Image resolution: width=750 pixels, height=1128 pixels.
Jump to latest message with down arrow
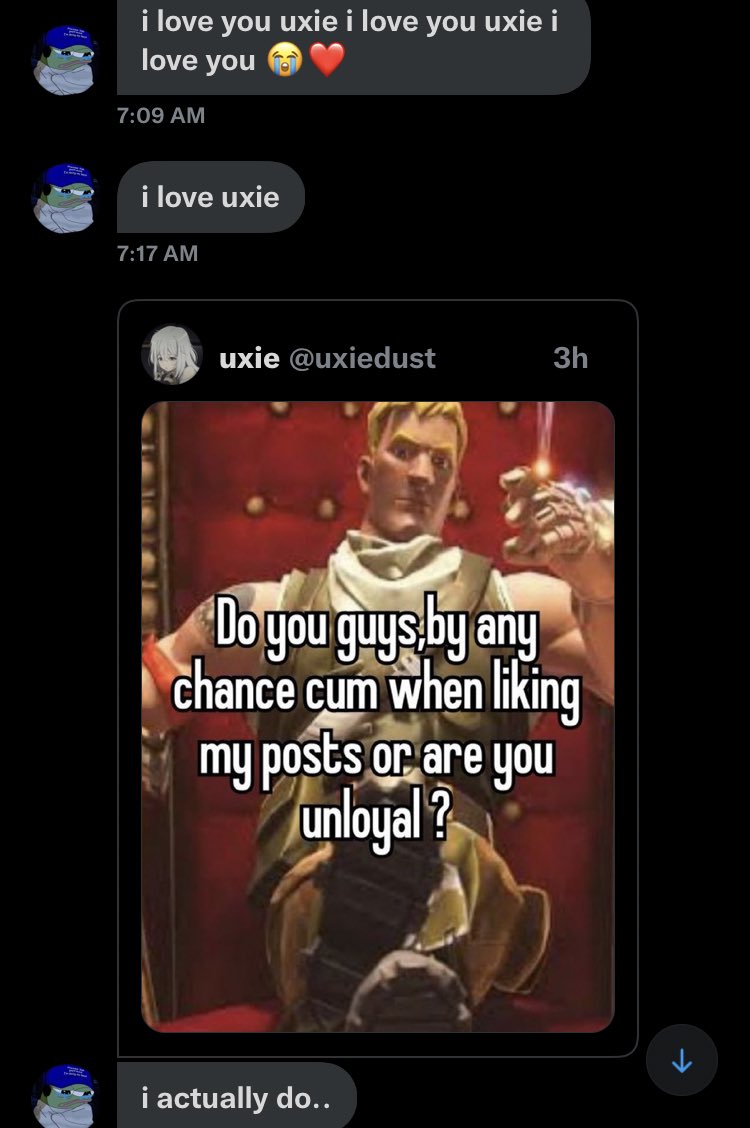click(x=682, y=1061)
